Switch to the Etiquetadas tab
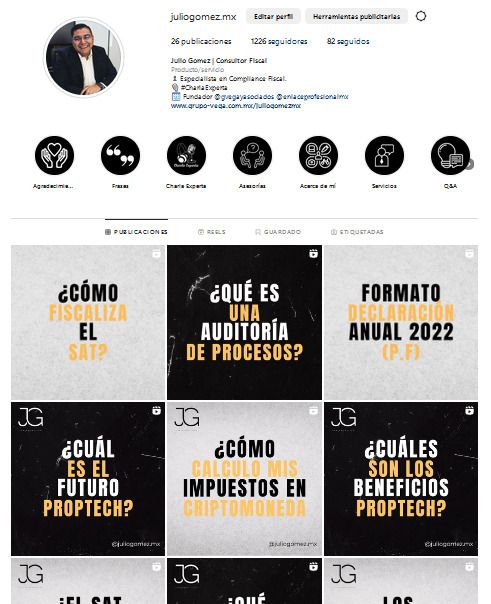 (357, 232)
